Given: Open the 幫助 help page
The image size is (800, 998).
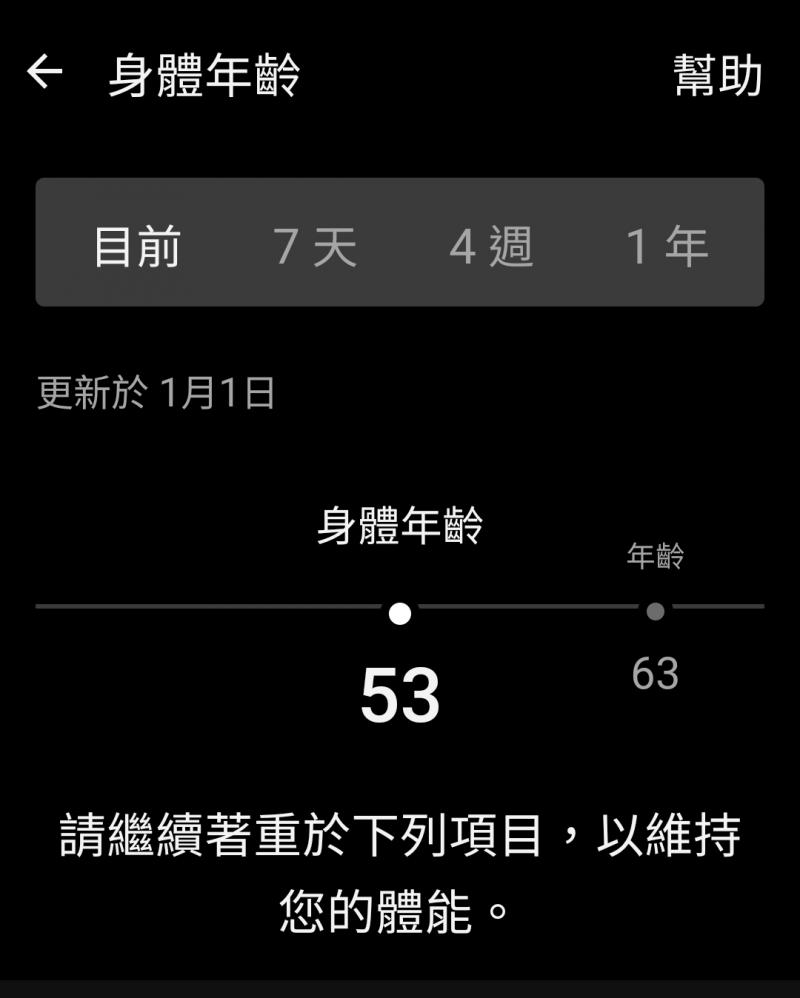Looking at the screenshot, I should (x=718, y=76).
